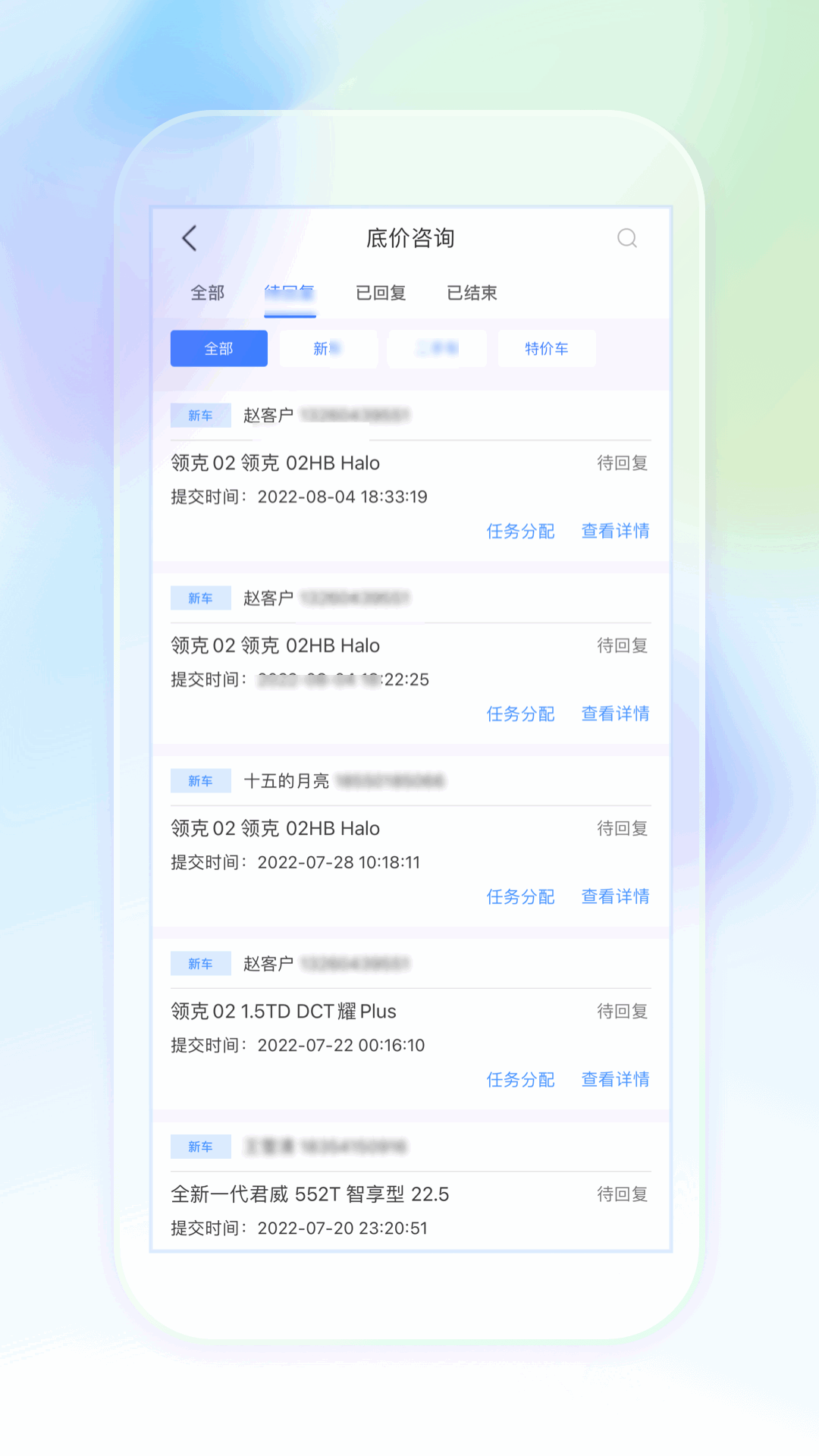This screenshot has height=1456, width=819.
Task: Keep the 全部 filter selected
Action: (x=218, y=348)
